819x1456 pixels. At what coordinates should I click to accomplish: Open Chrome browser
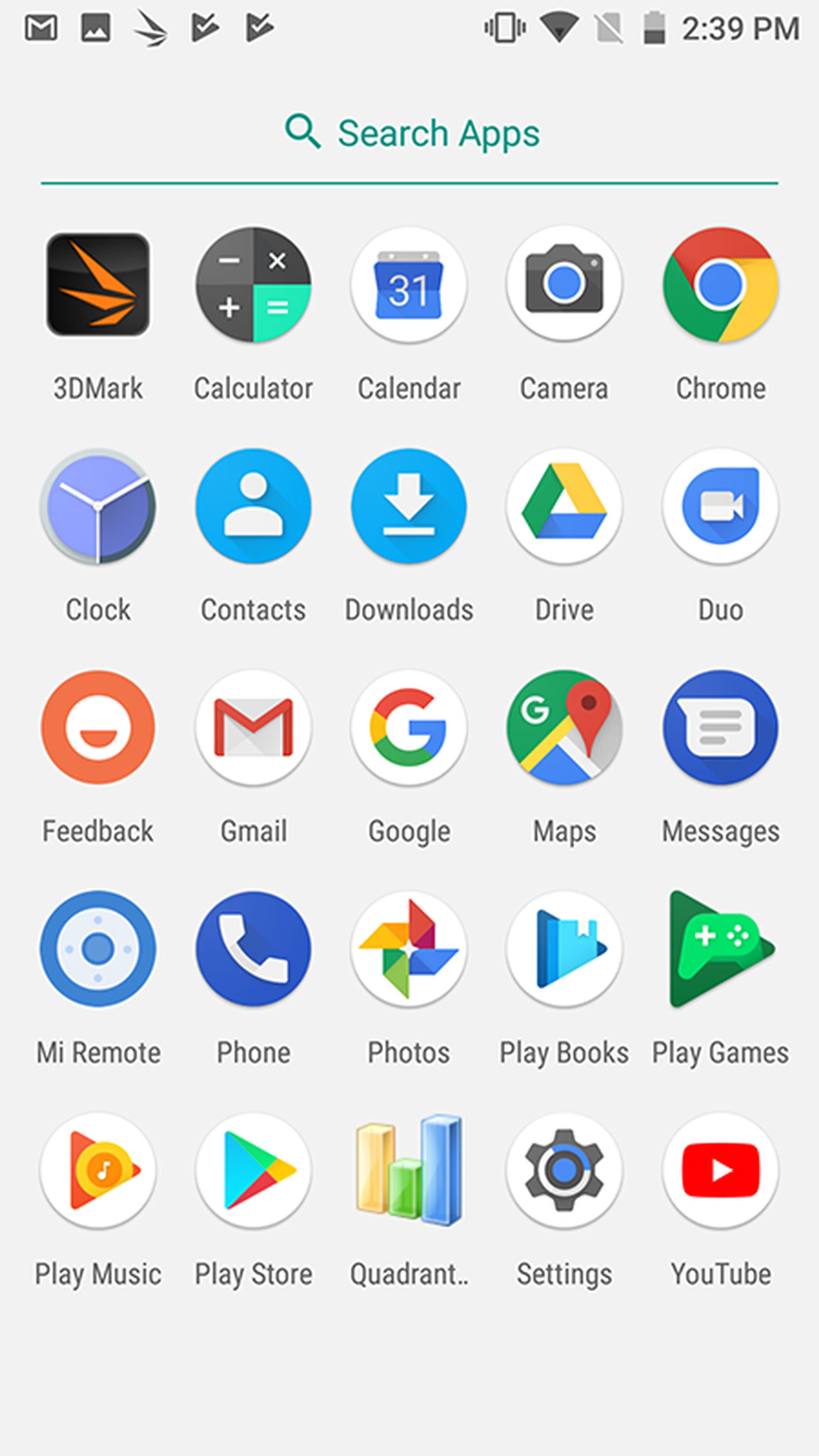(x=720, y=284)
